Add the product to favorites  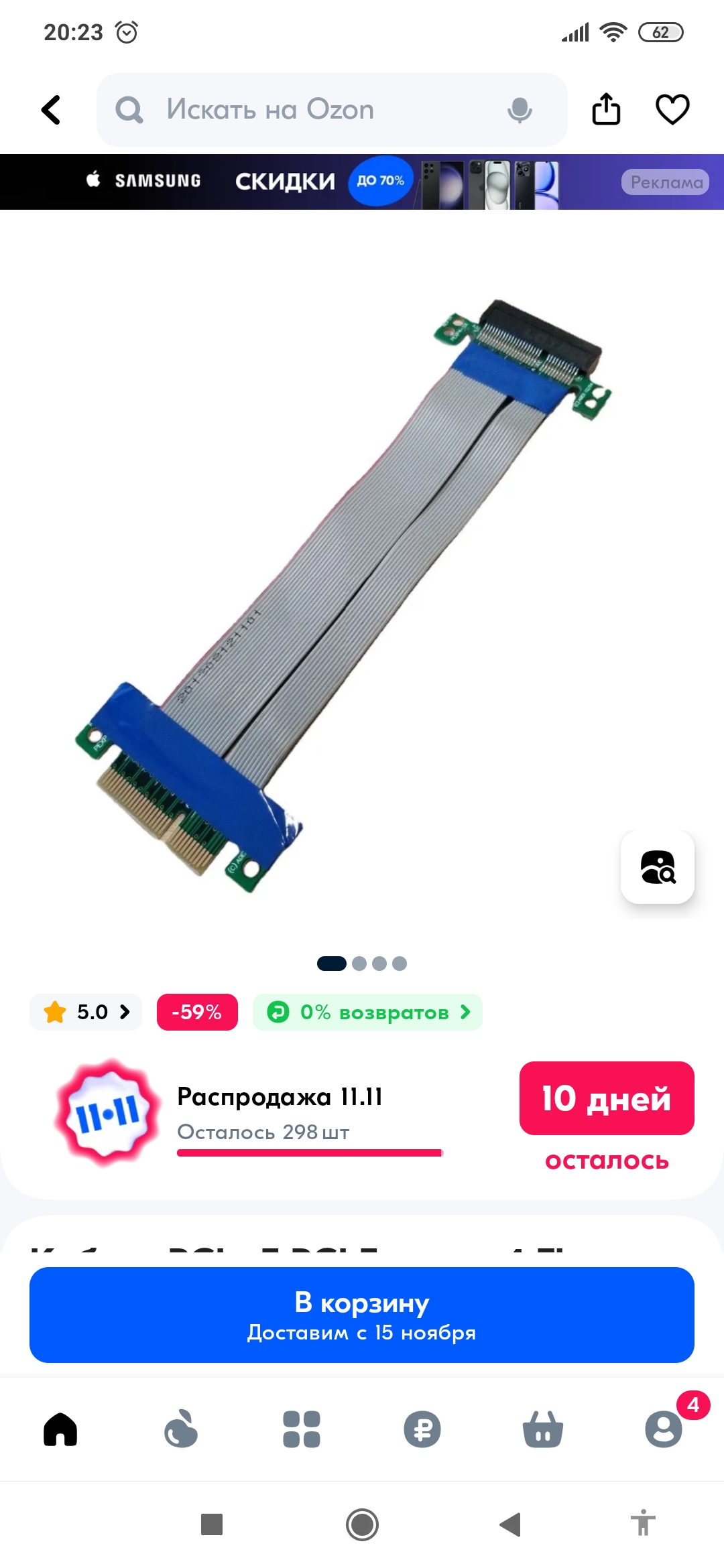point(672,109)
